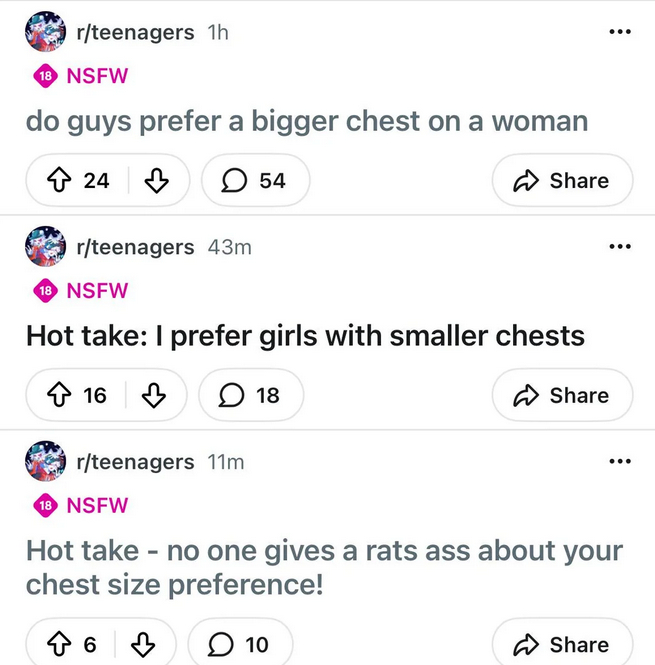Share the 'bigger chest on a woman' post
Screen dimensions: 655x665
click(562, 181)
